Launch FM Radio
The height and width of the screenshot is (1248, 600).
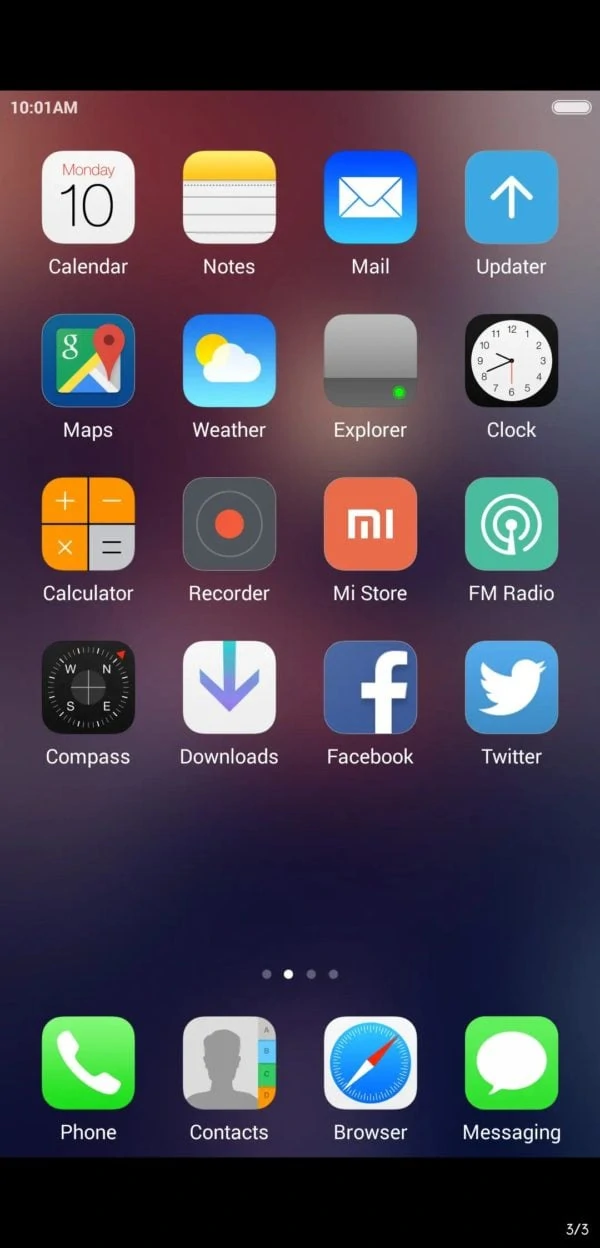[511, 524]
